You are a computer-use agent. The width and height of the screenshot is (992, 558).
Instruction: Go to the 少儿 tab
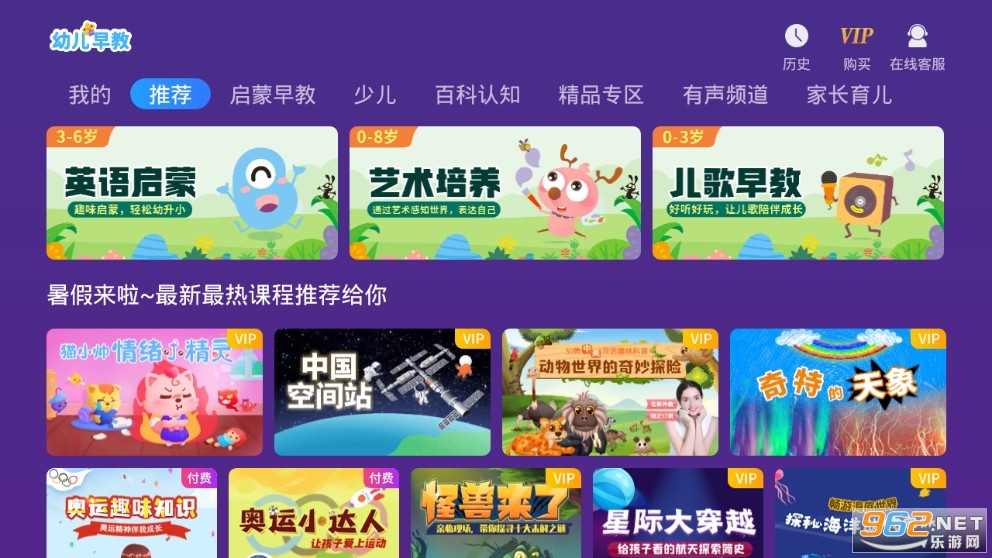pos(375,95)
